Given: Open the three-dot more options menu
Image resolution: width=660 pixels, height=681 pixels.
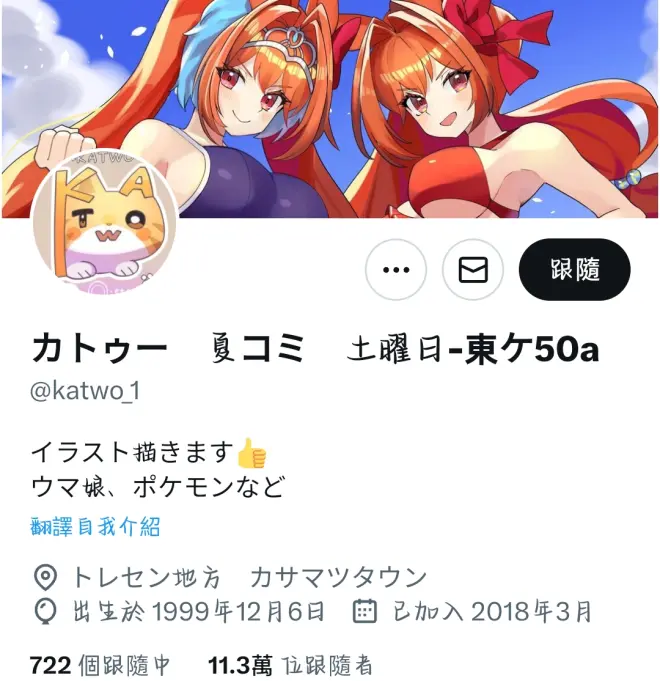Looking at the screenshot, I should (x=396, y=270).
